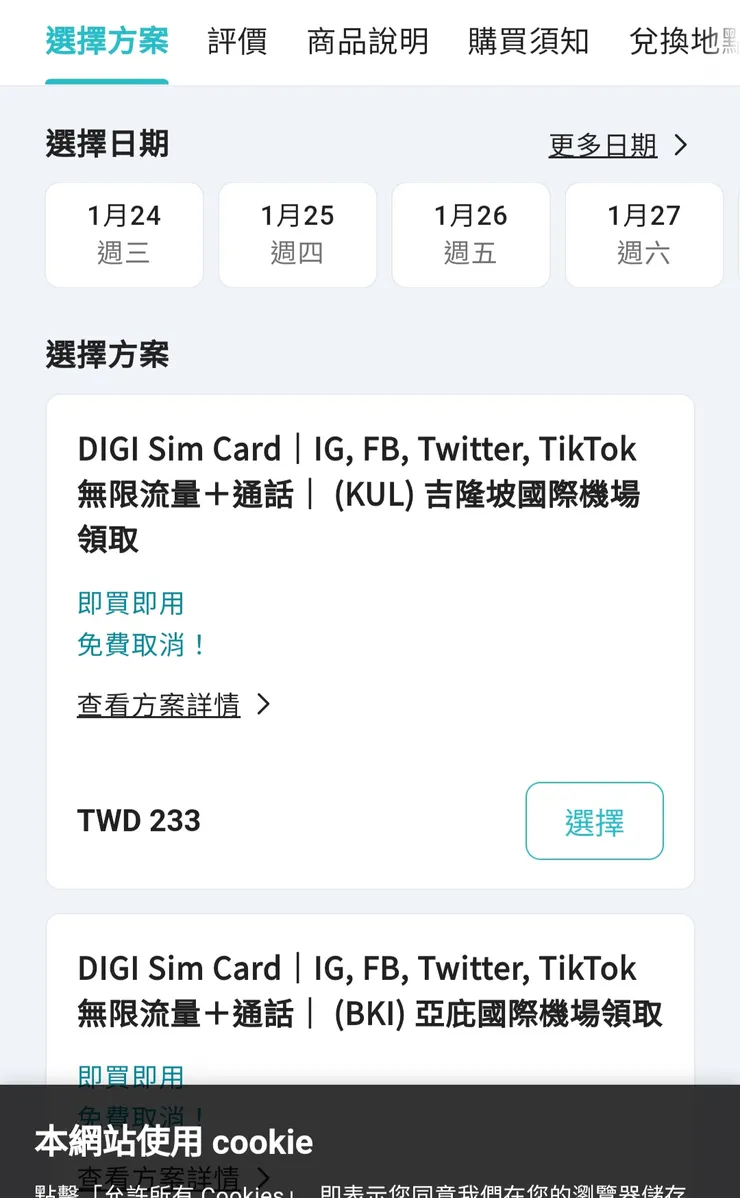Click the arrow beside 查看方案詳情
This screenshot has height=1198, width=740.
pyautogui.click(x=263, y=704)
